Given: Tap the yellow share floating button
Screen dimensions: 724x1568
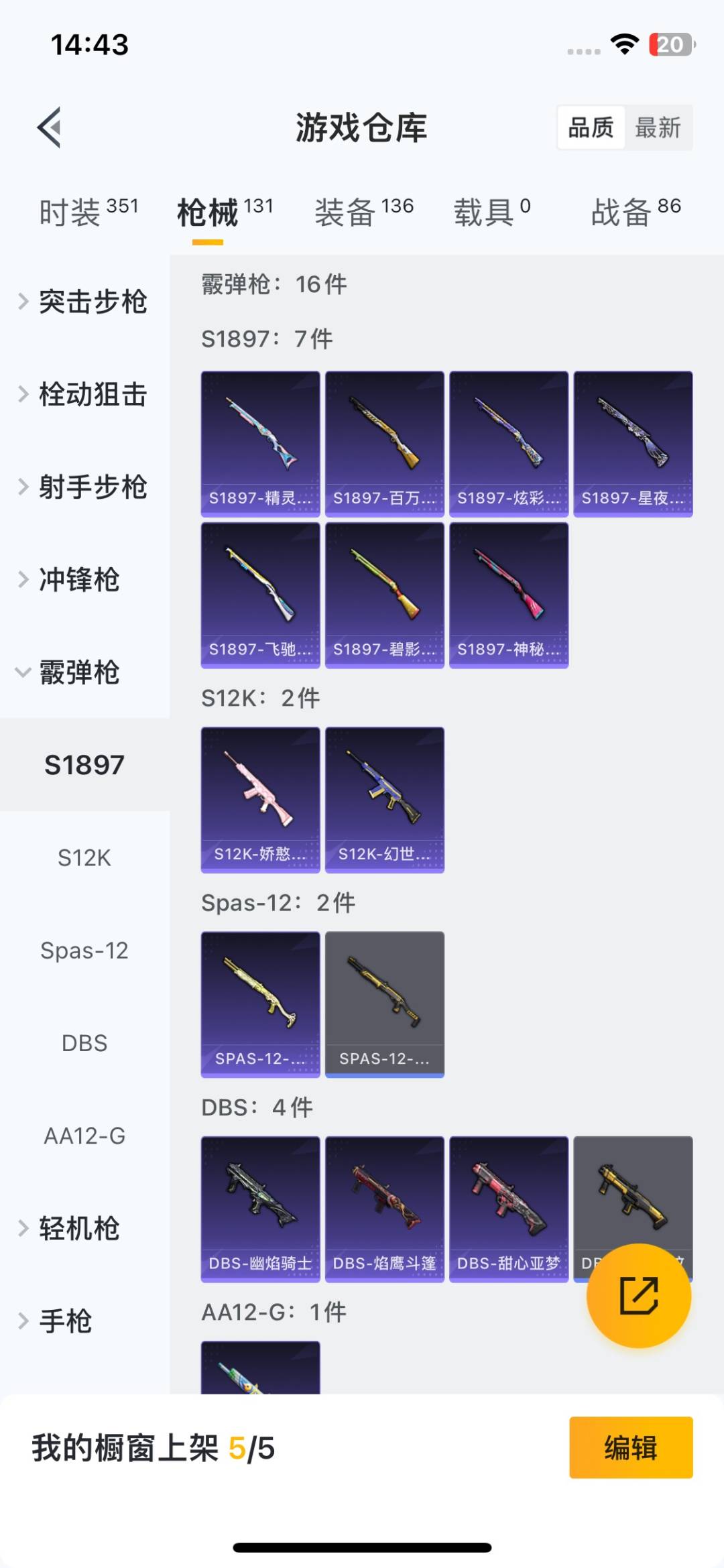Looking at the screenshot, I should point(638,1295).
